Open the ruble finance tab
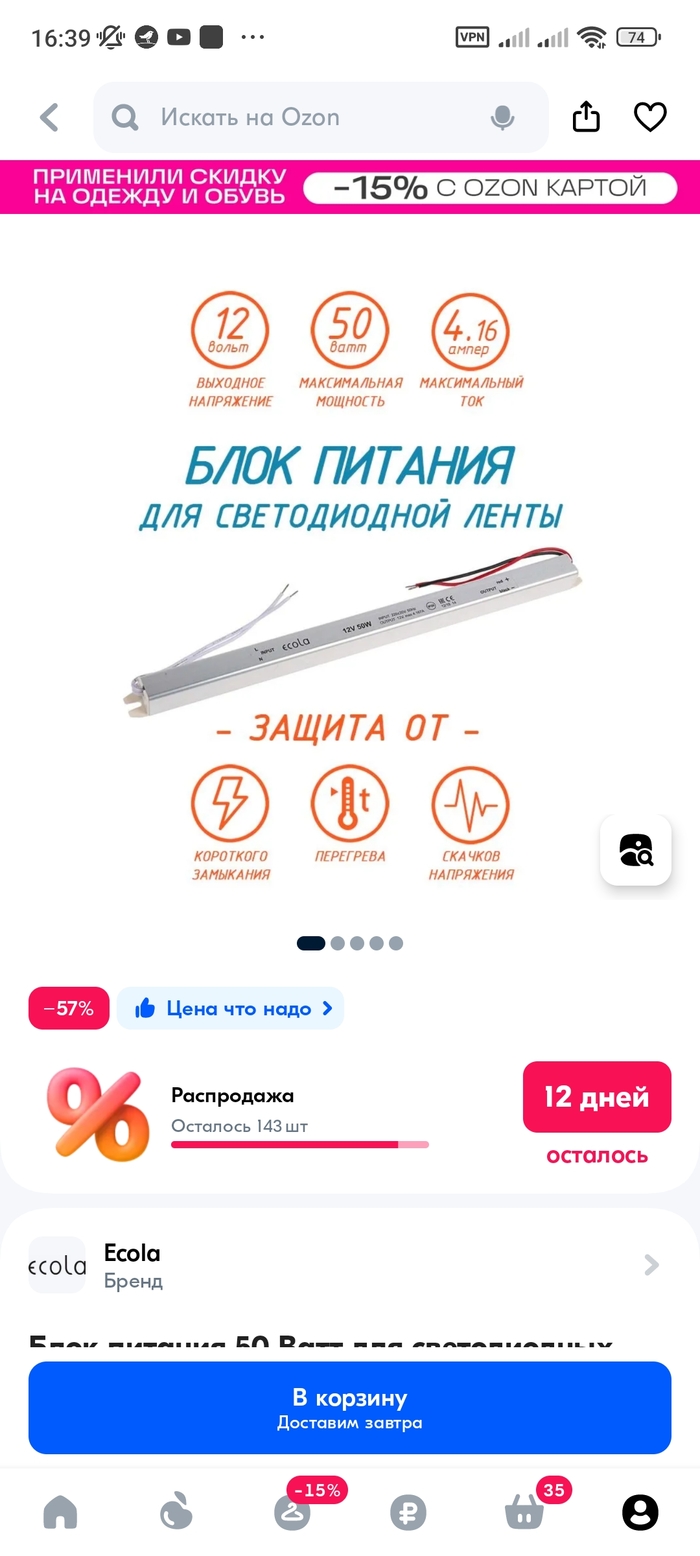The height and width of the screenshot is (1556, 700). coord(408,1512)
